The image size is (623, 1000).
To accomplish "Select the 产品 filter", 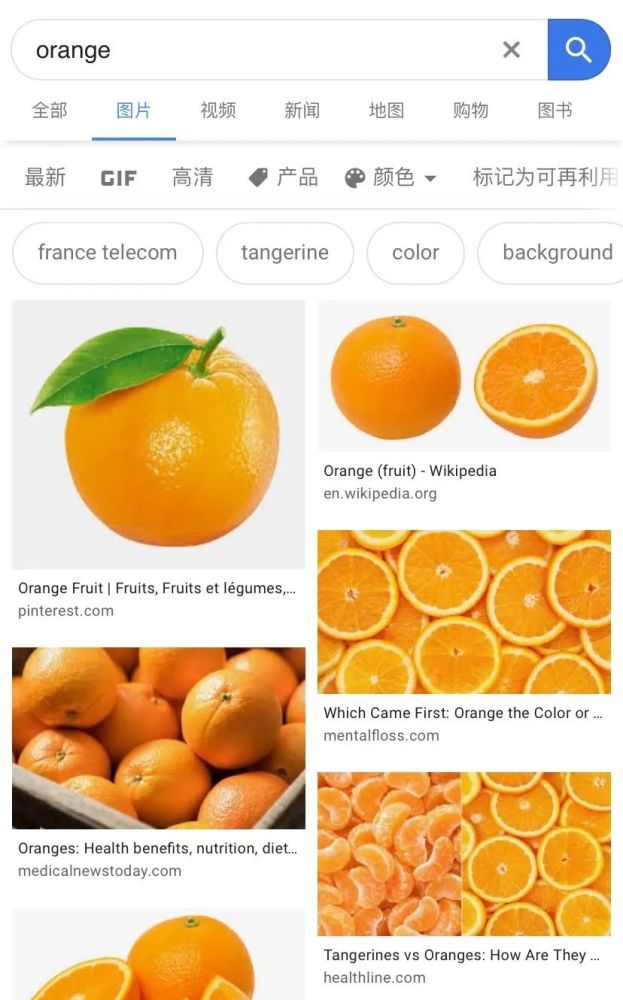I will (x=283, y=177).
